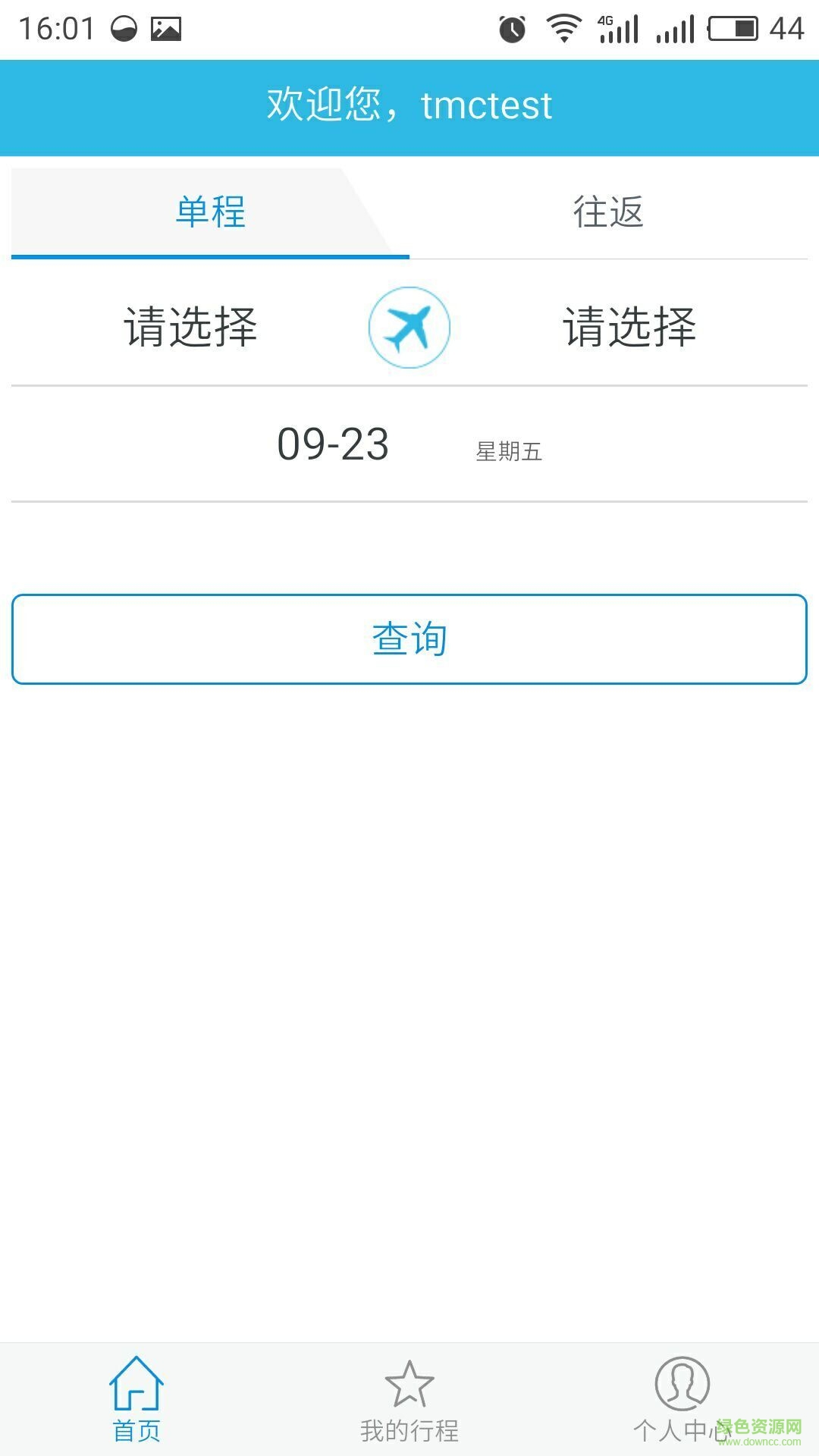Click the airplane icon between city selectors

(409, 327)
